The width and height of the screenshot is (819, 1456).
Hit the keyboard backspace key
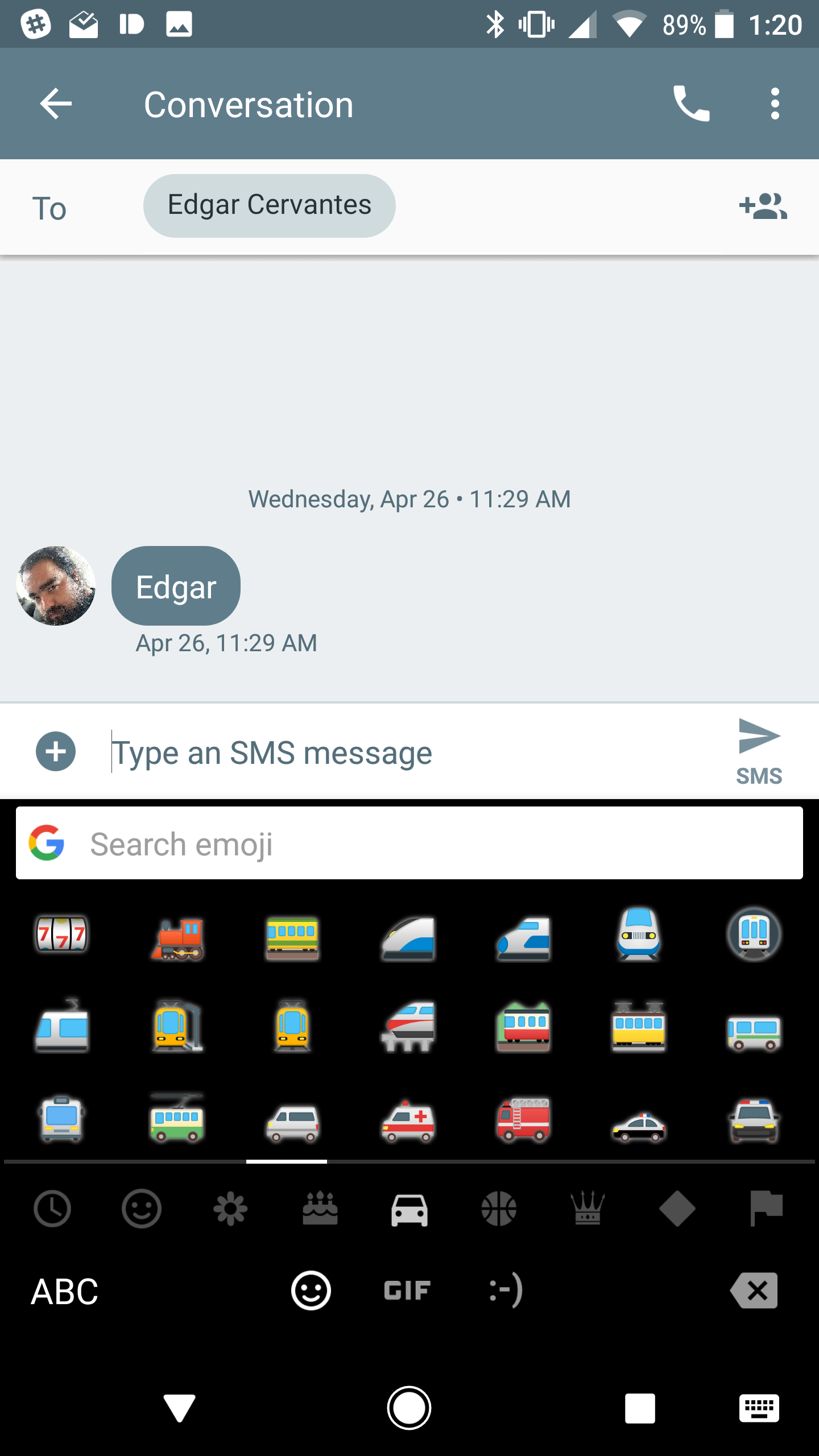click(x=754, y=1291)
